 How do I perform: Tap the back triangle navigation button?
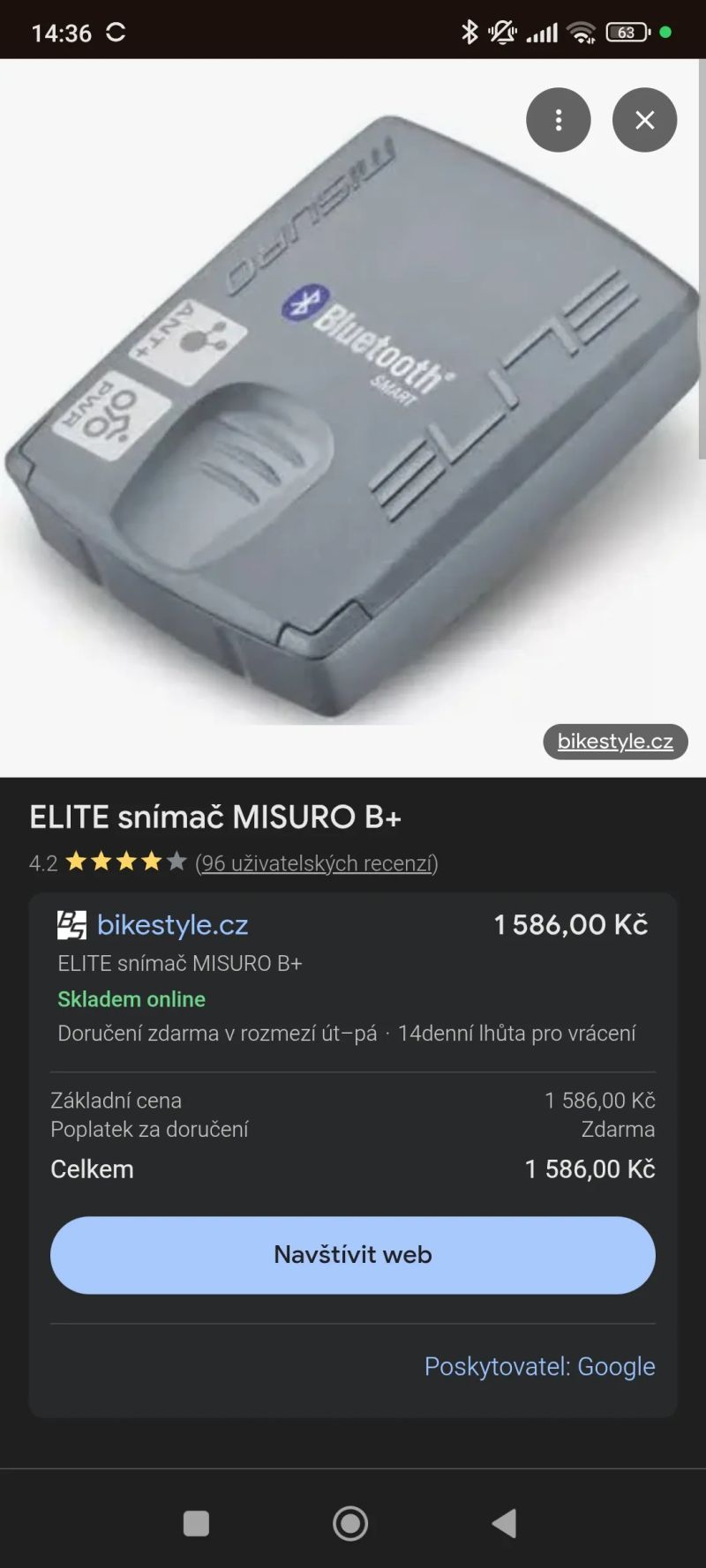tap(503, 1522)
